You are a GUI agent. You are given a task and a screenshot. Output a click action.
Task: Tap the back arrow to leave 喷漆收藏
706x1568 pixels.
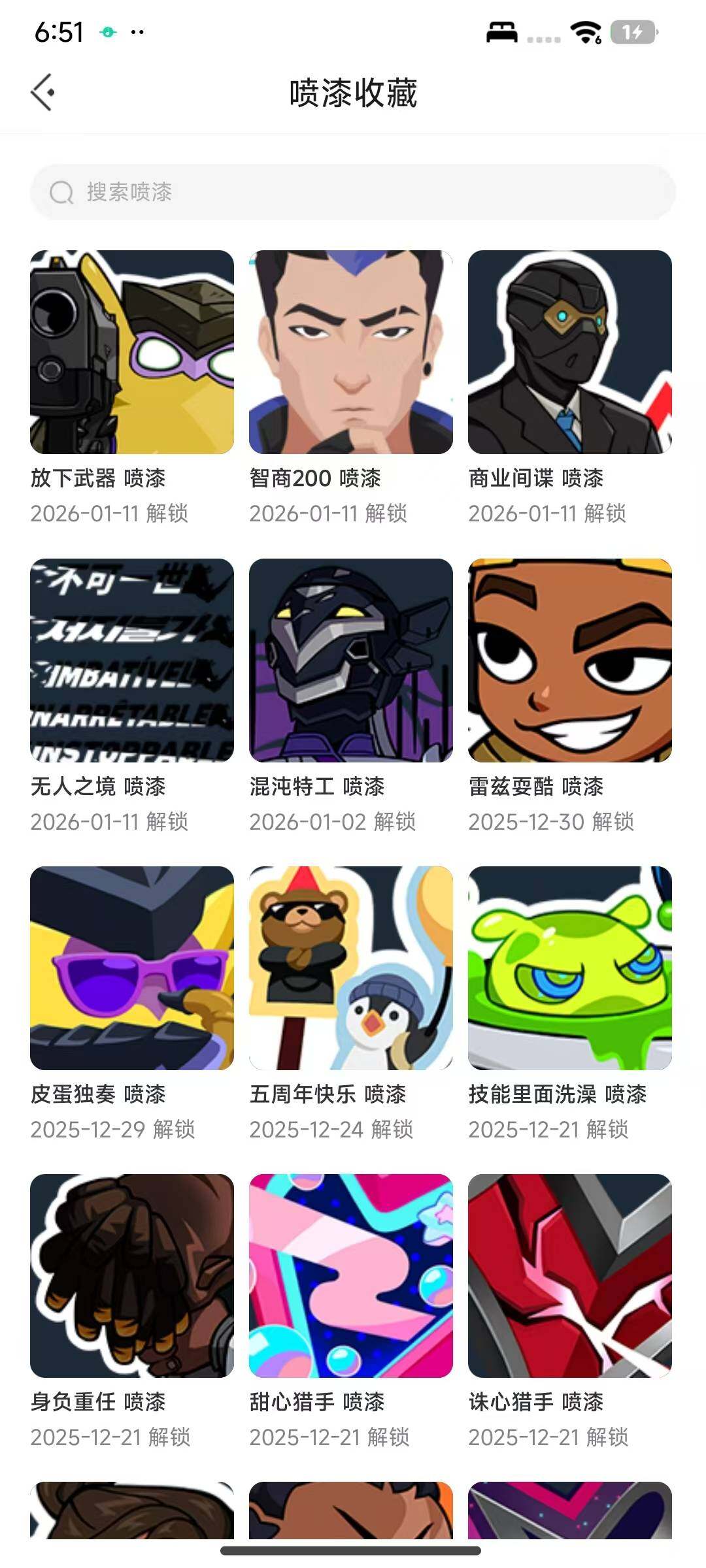tap(44, 91)
